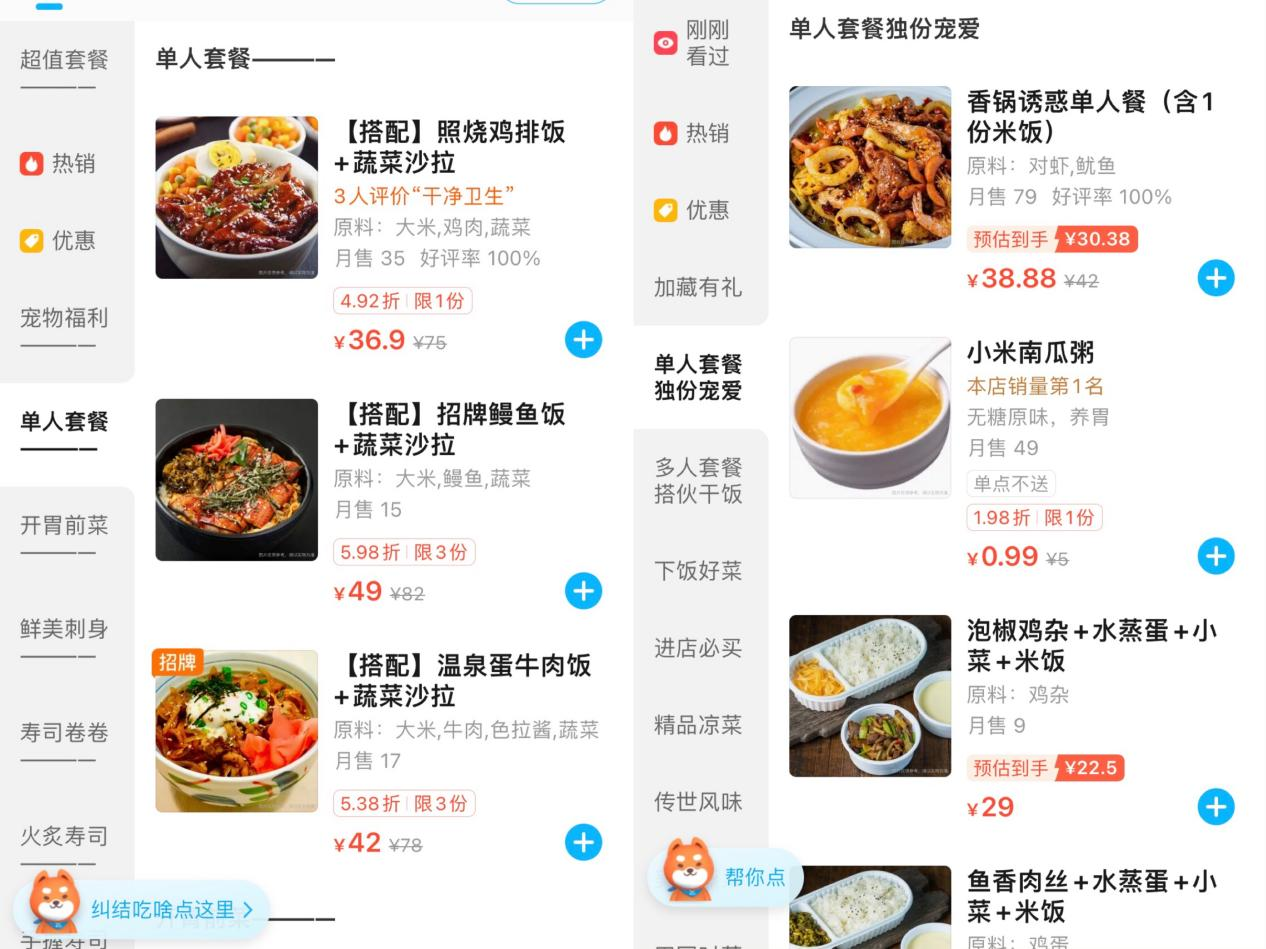1266x949 pixels.
Task: Add 招牌鳗鱼饭+蔬菜沙拉 to cart
Action: point(583,591)
